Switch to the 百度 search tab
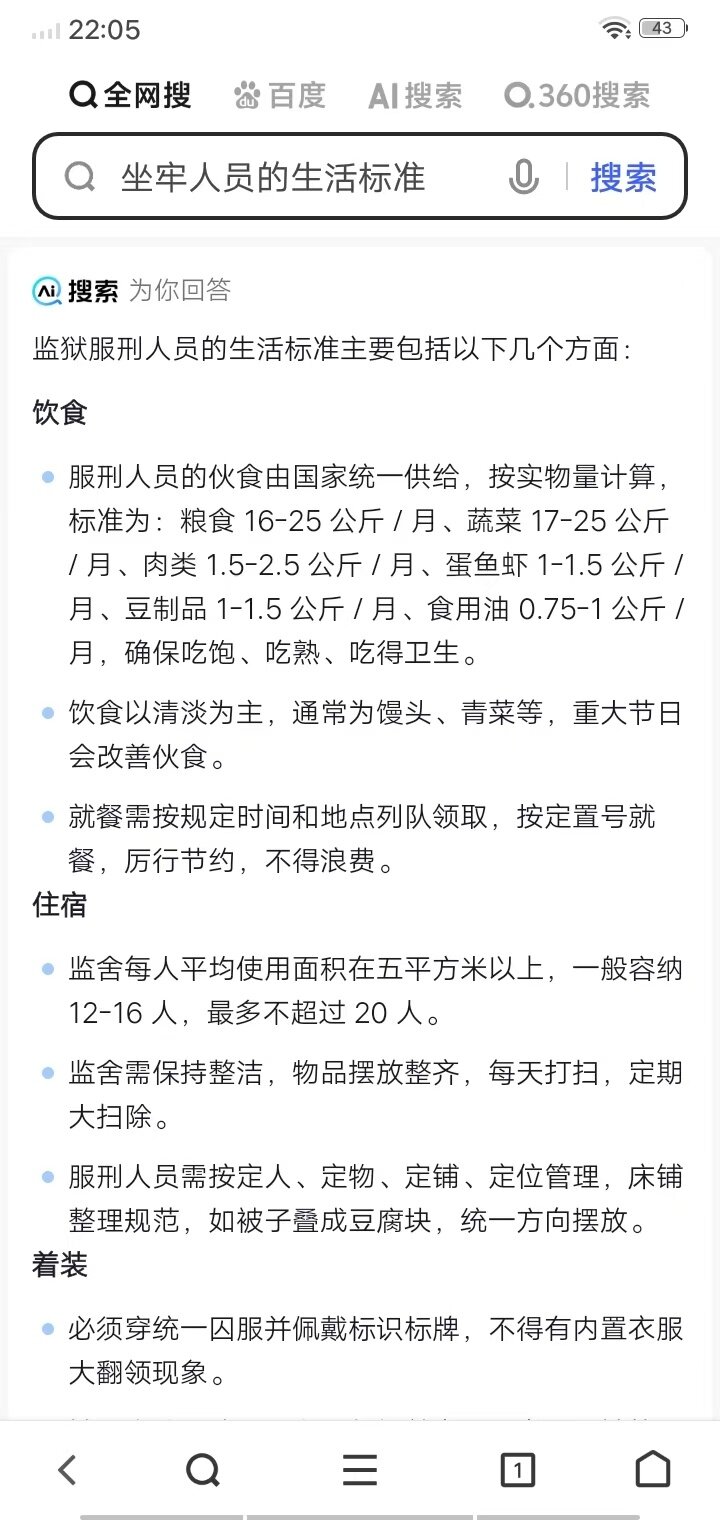 point(280,96)
